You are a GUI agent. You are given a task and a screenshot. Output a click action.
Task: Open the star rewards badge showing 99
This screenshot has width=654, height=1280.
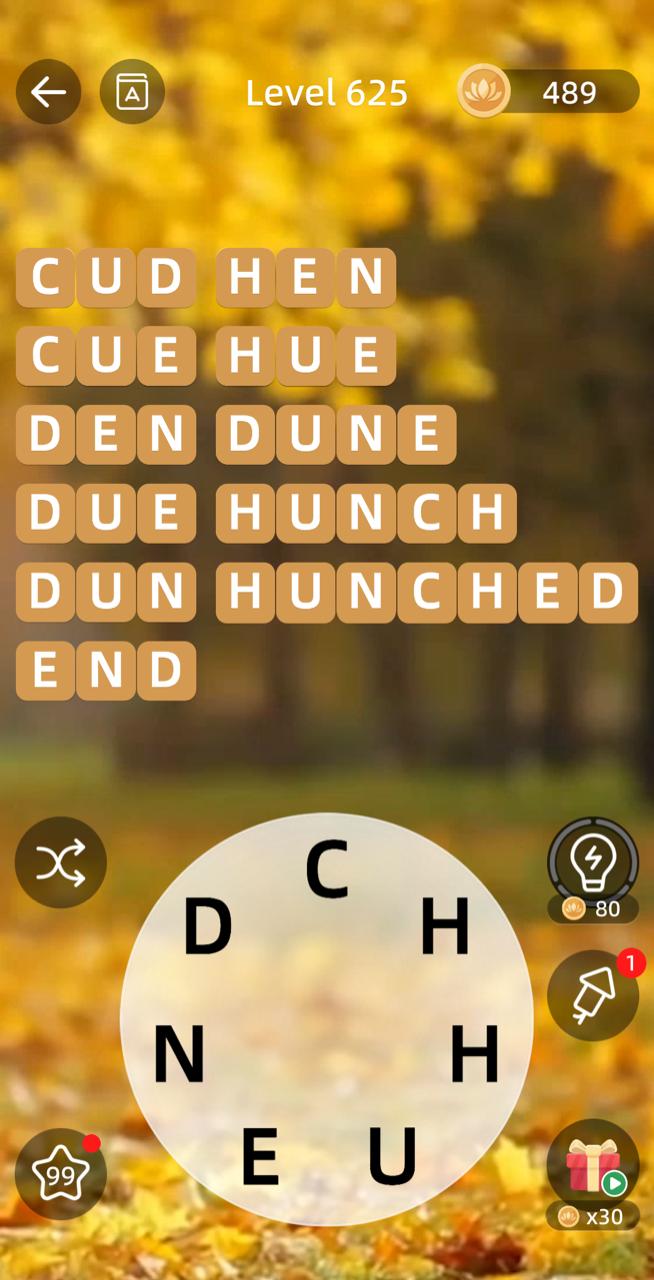[x=60, y=1174]
